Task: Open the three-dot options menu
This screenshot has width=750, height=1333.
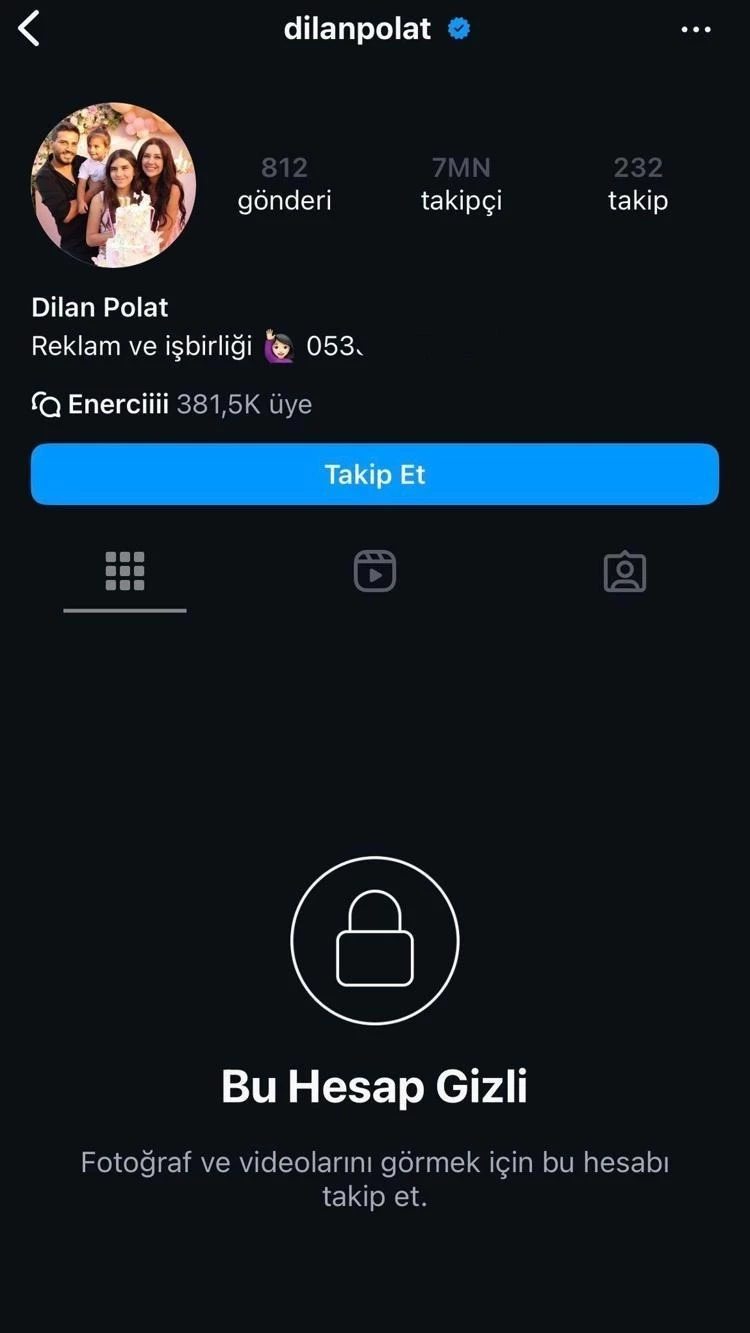Action: [x=696, y=30]
